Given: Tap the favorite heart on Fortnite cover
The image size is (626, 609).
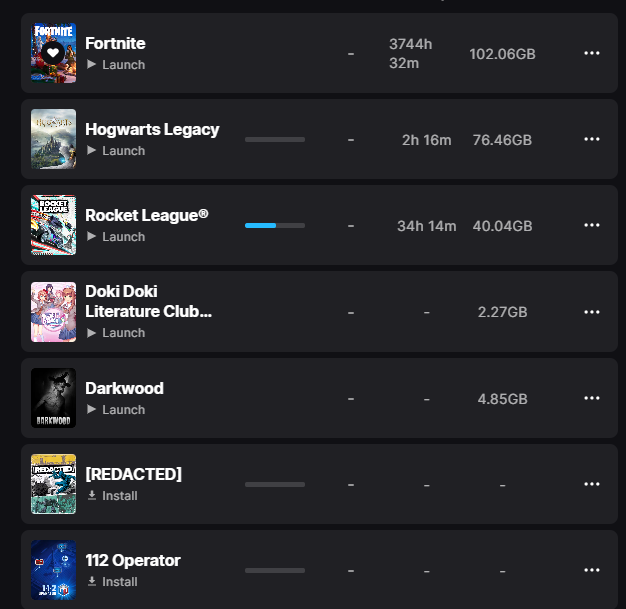Looking at the screenshot, I should click(53, 53).
